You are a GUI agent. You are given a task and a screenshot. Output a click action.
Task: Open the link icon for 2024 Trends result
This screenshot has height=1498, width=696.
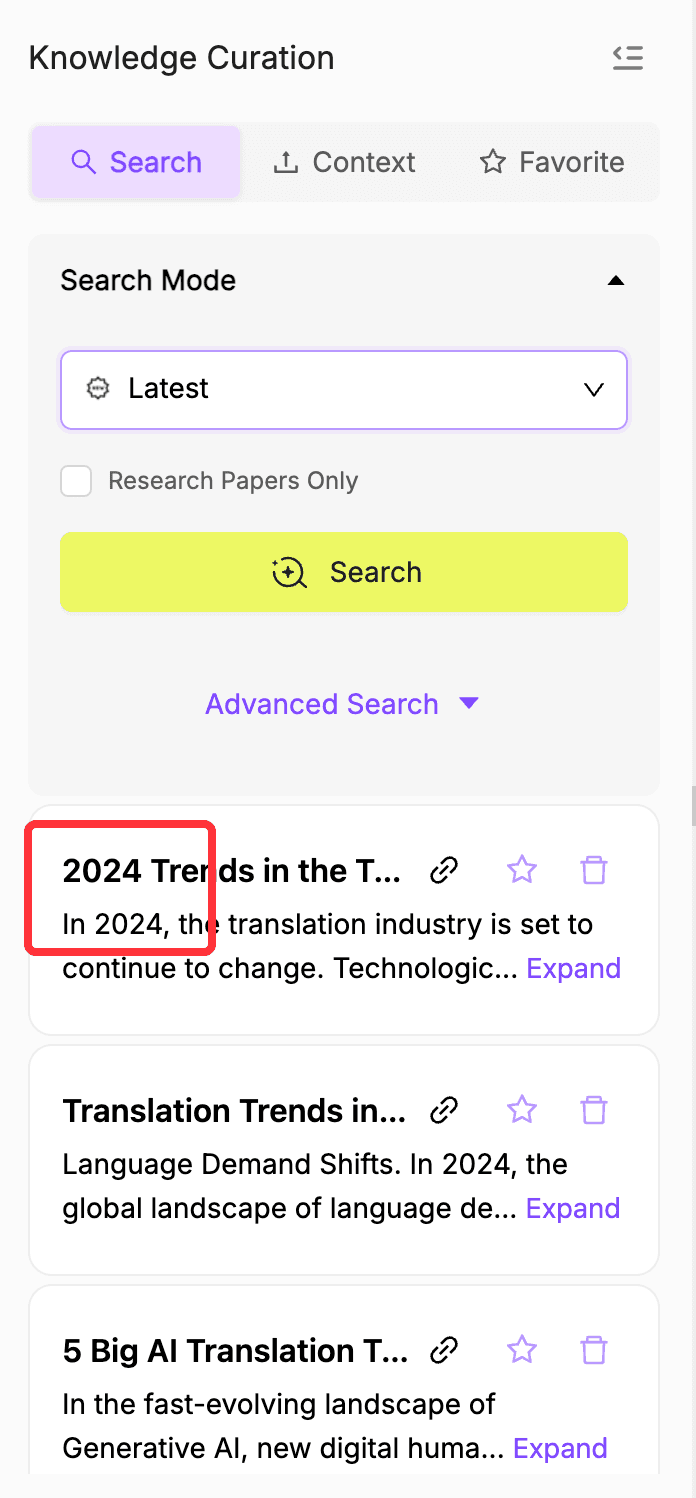(x=443, y=870)
